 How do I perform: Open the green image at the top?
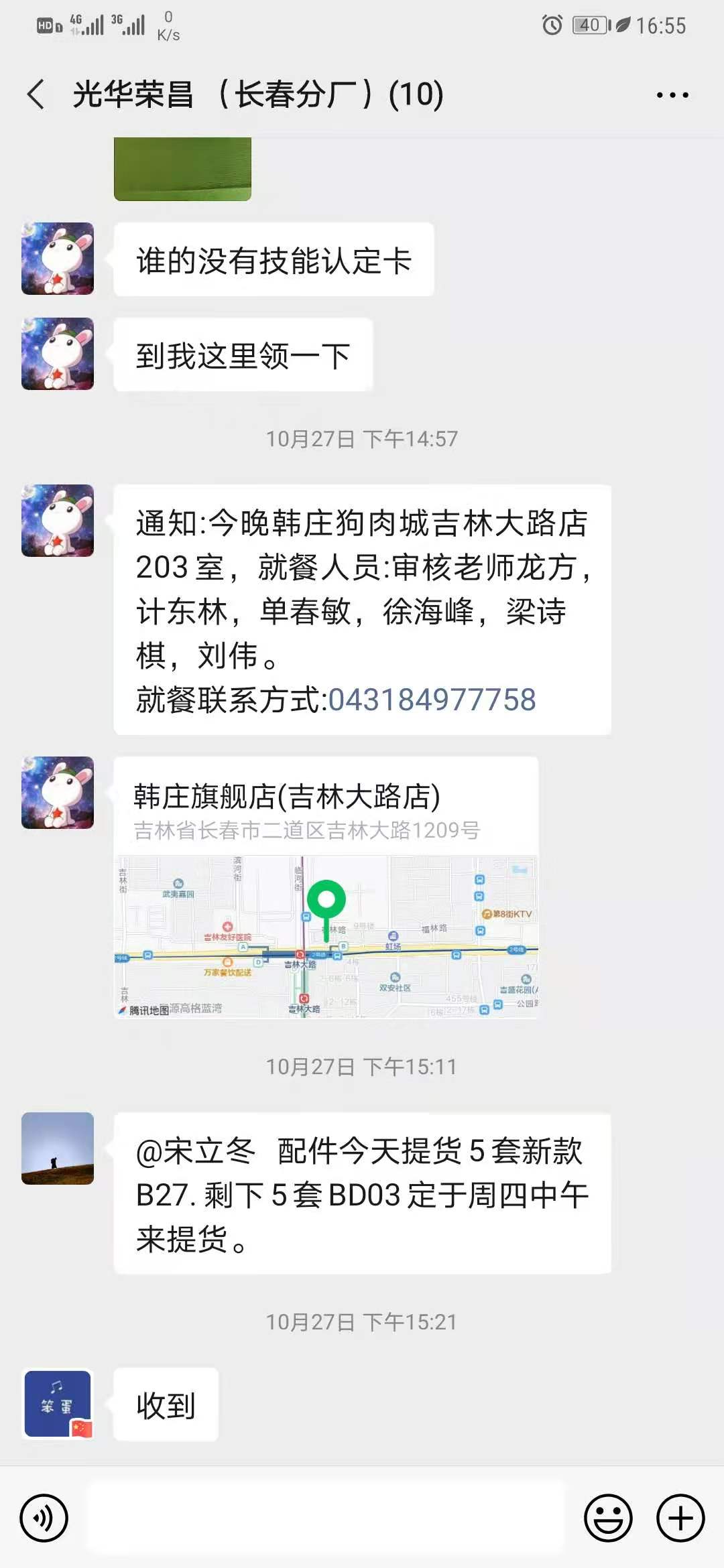pos(182,169)
